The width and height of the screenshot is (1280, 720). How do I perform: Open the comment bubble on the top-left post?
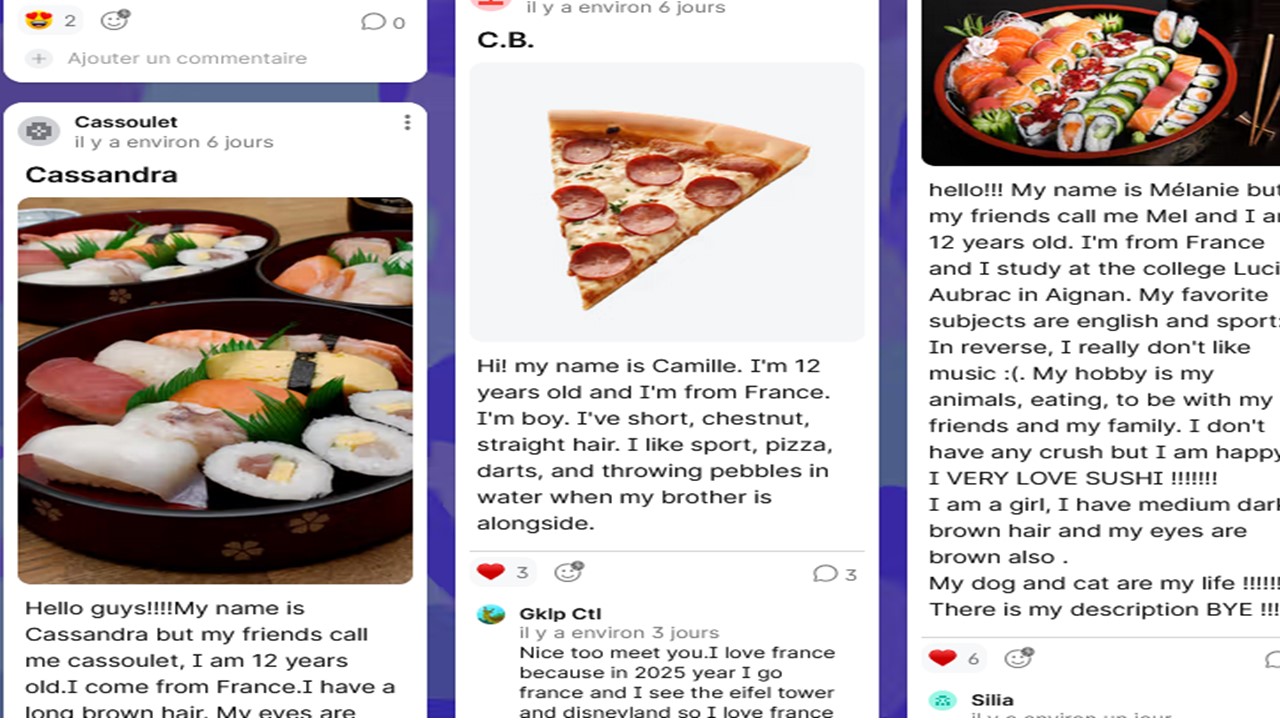coord(383,22)
